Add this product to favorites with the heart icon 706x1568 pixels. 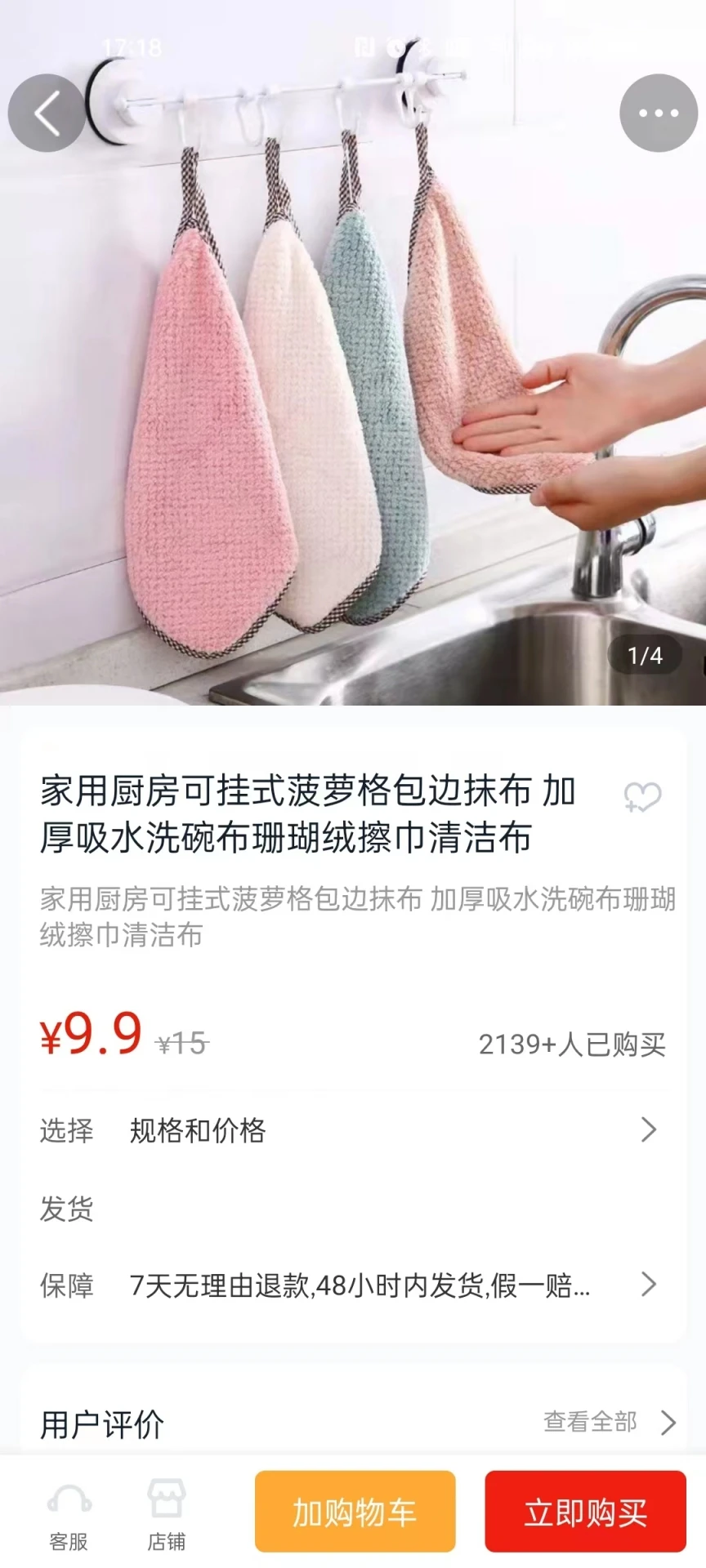click(x=642, y=797)
